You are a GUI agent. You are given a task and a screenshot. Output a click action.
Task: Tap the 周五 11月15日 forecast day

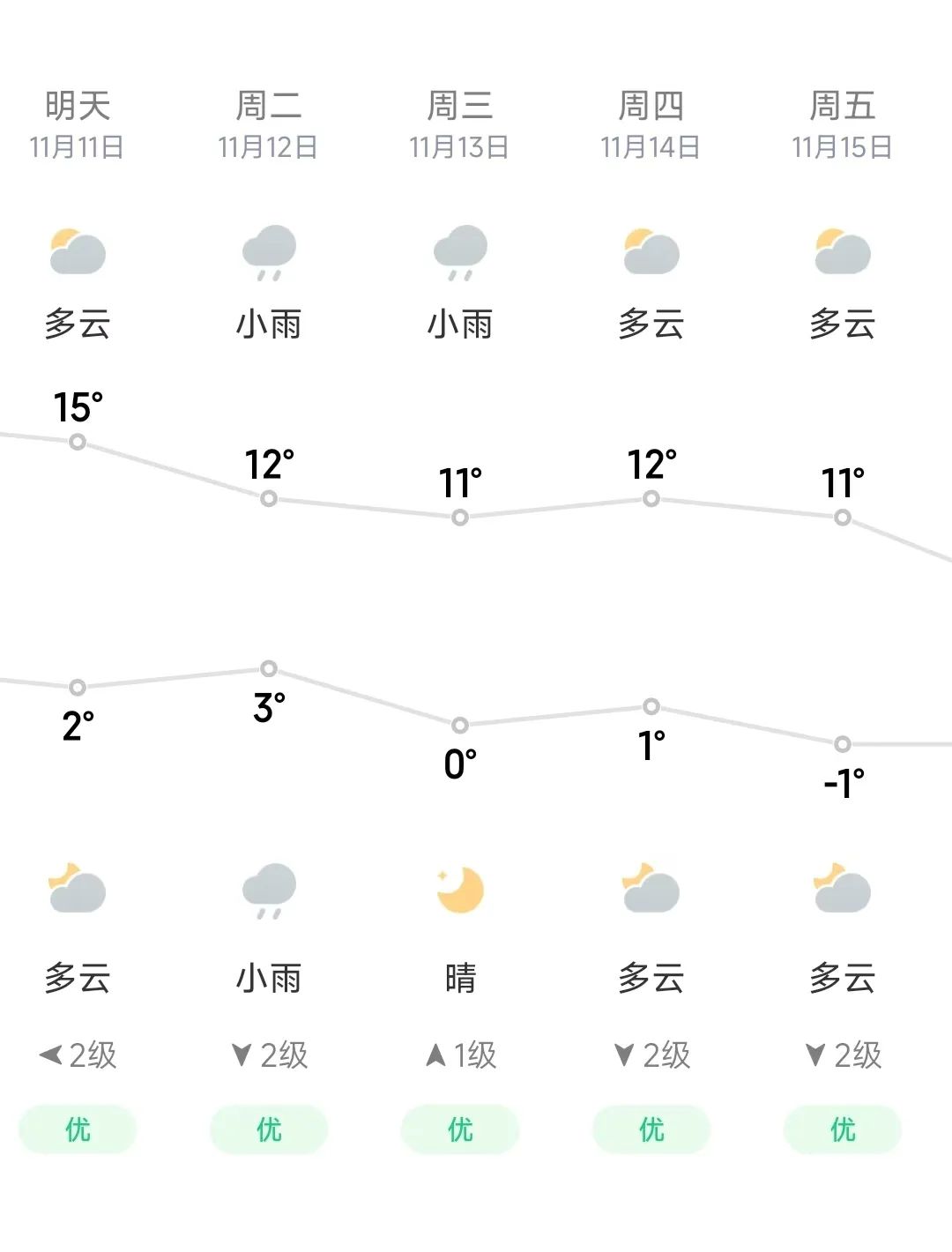point(842,123)
